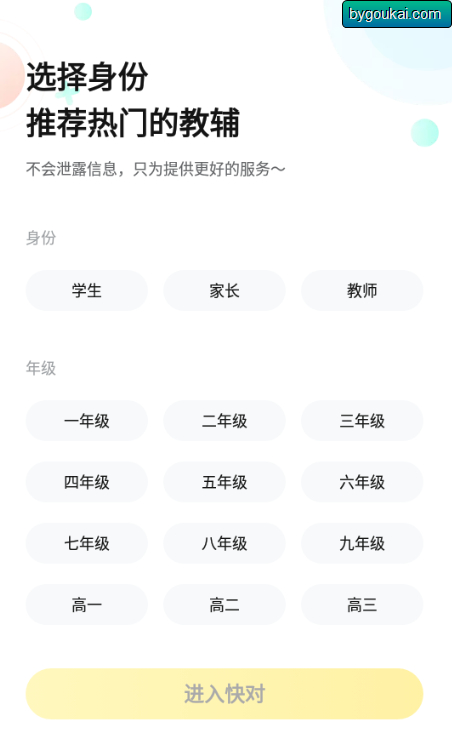
Task: Select the 七年级 option
Action: point(87,543)
